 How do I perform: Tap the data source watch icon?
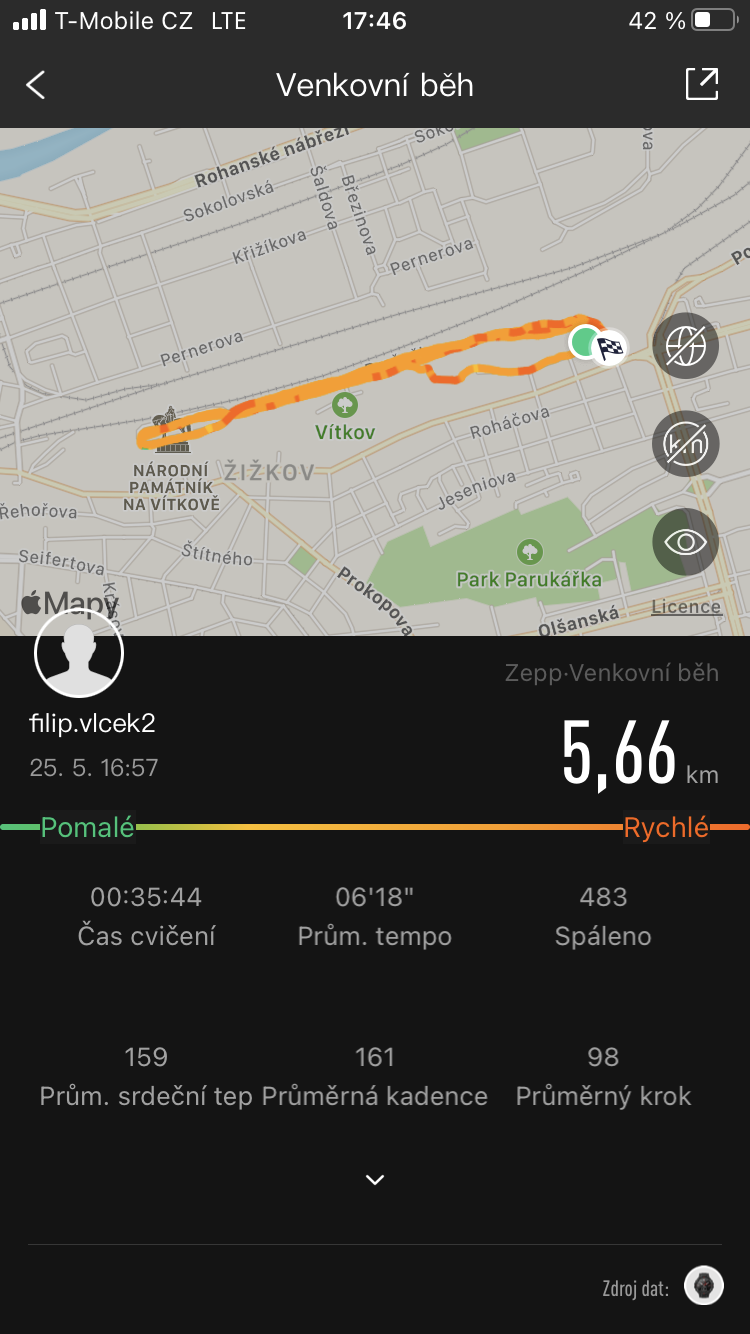[x=704, y=1286]
